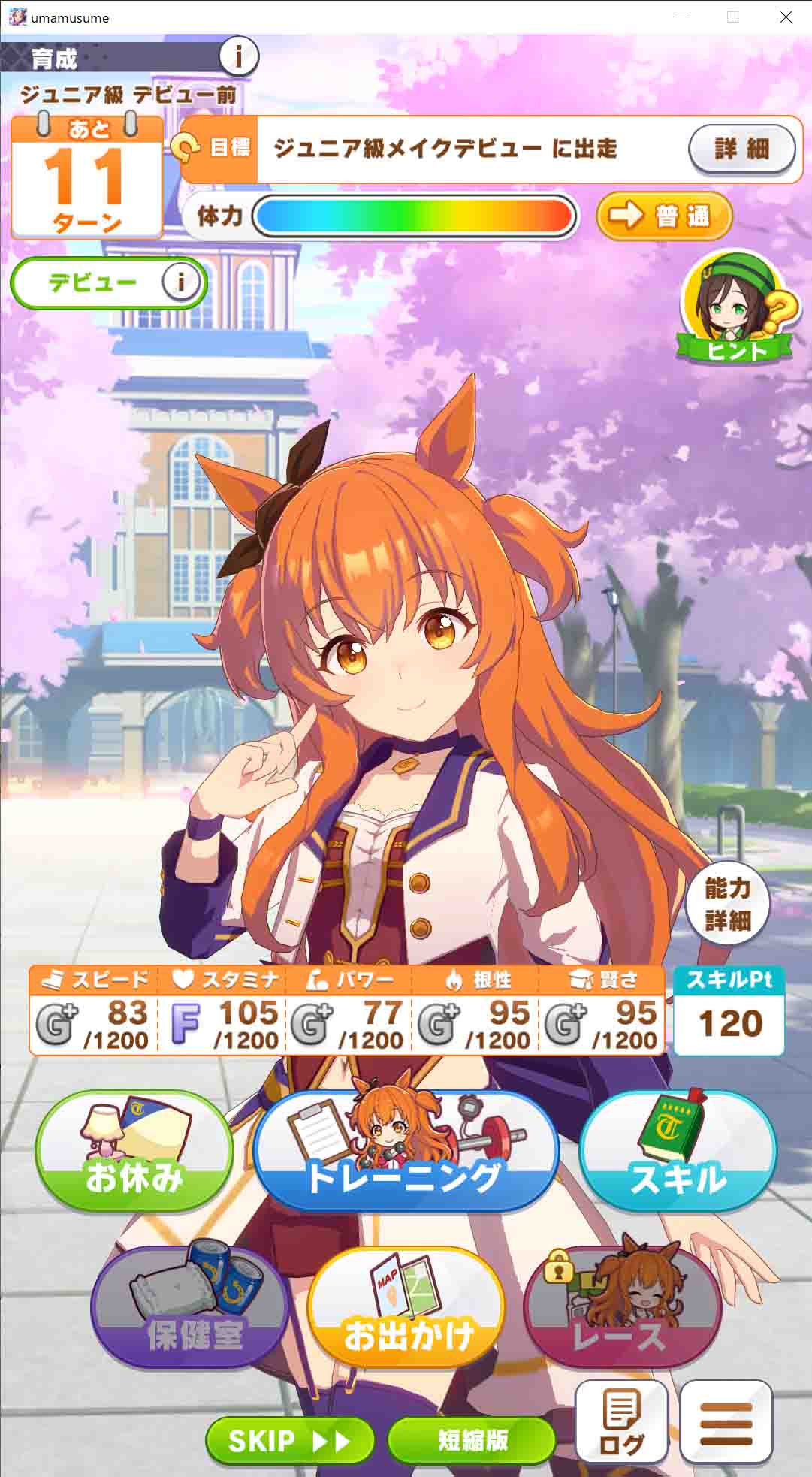Open 能力詳細 ability details
Viewport: 812px width, 1477px height.
727,904
